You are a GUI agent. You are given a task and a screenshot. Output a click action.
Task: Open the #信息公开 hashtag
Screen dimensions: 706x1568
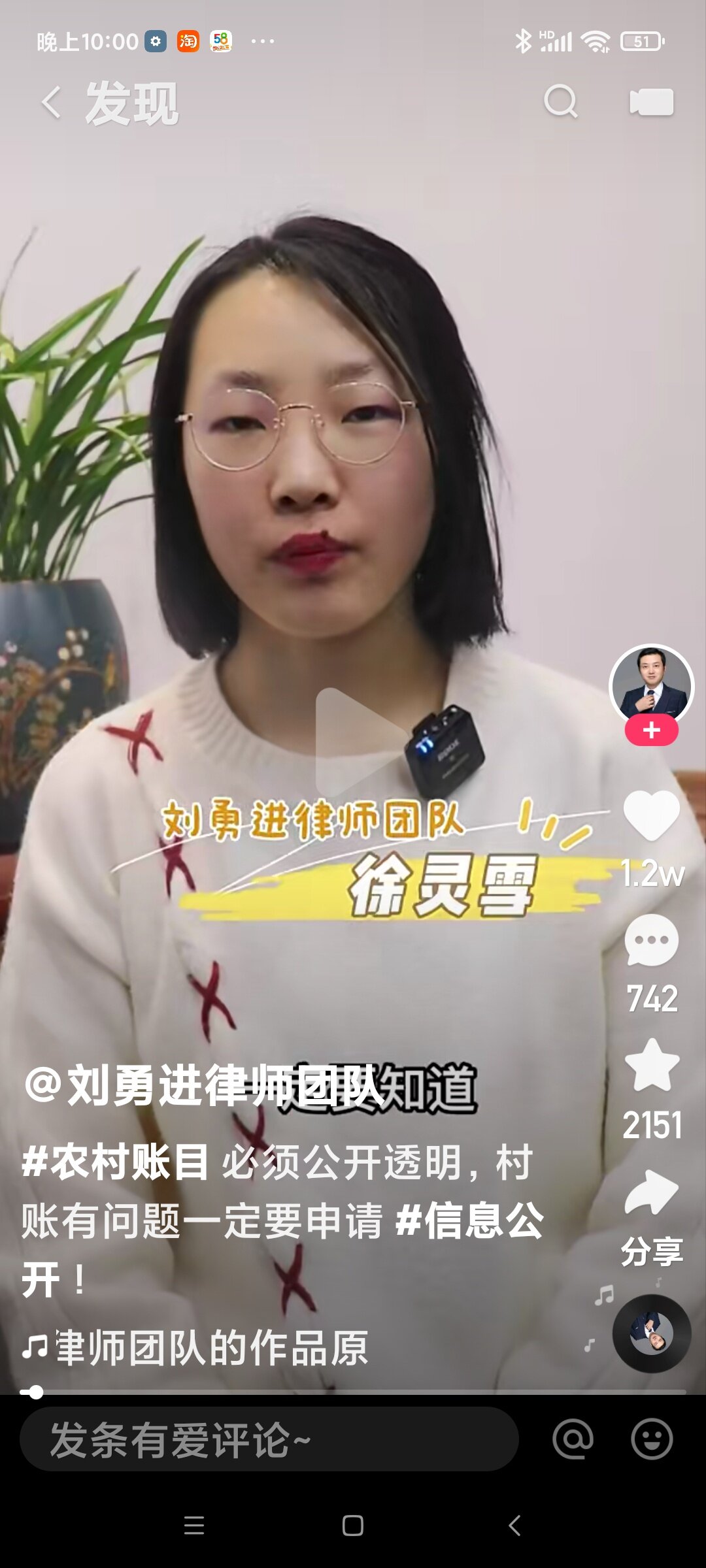coord(471,1220)
